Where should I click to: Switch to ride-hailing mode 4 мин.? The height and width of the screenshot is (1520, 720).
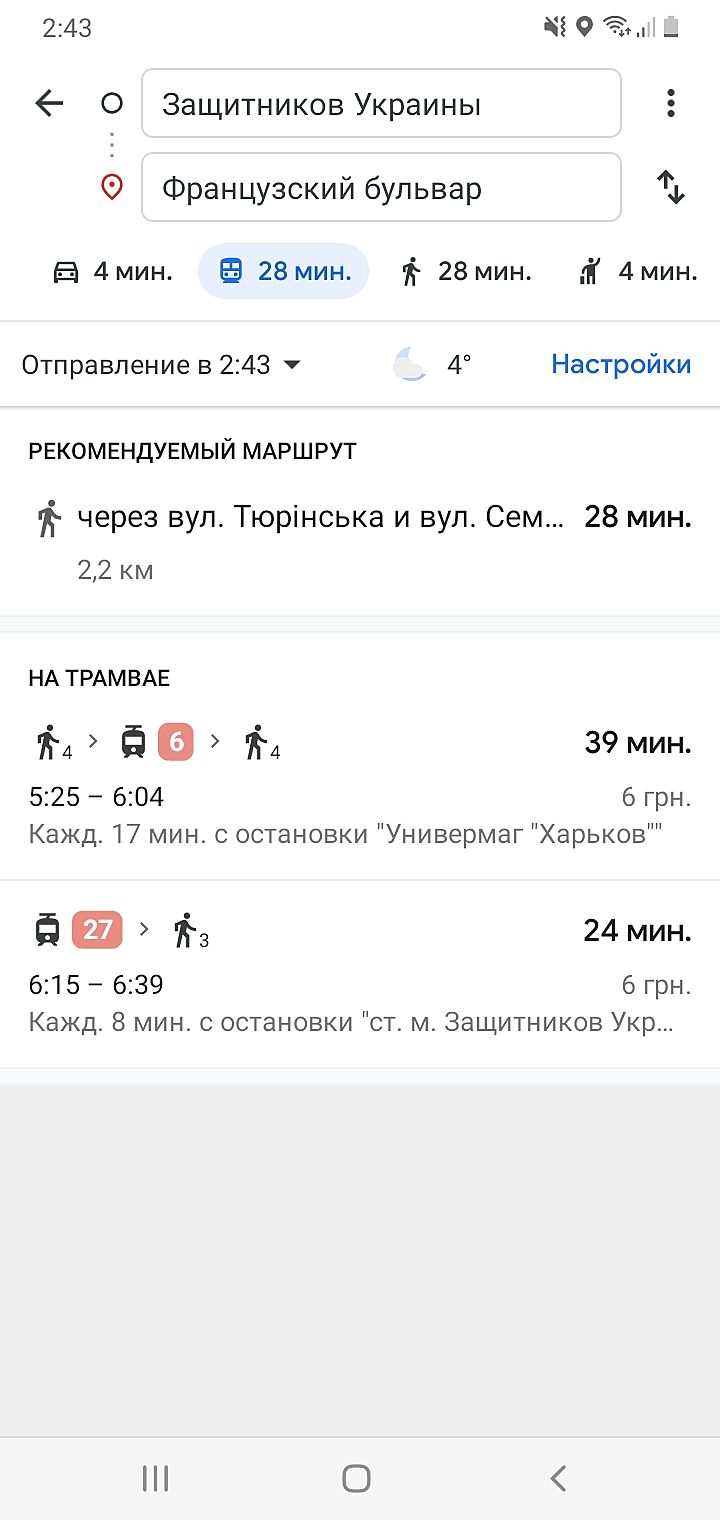[x=637, y=271]
